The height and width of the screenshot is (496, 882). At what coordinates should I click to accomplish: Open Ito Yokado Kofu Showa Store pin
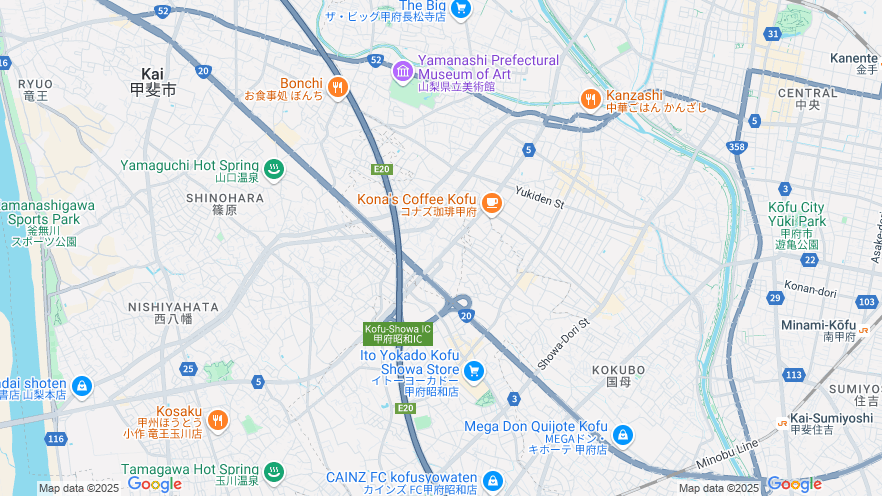[474, 371]
